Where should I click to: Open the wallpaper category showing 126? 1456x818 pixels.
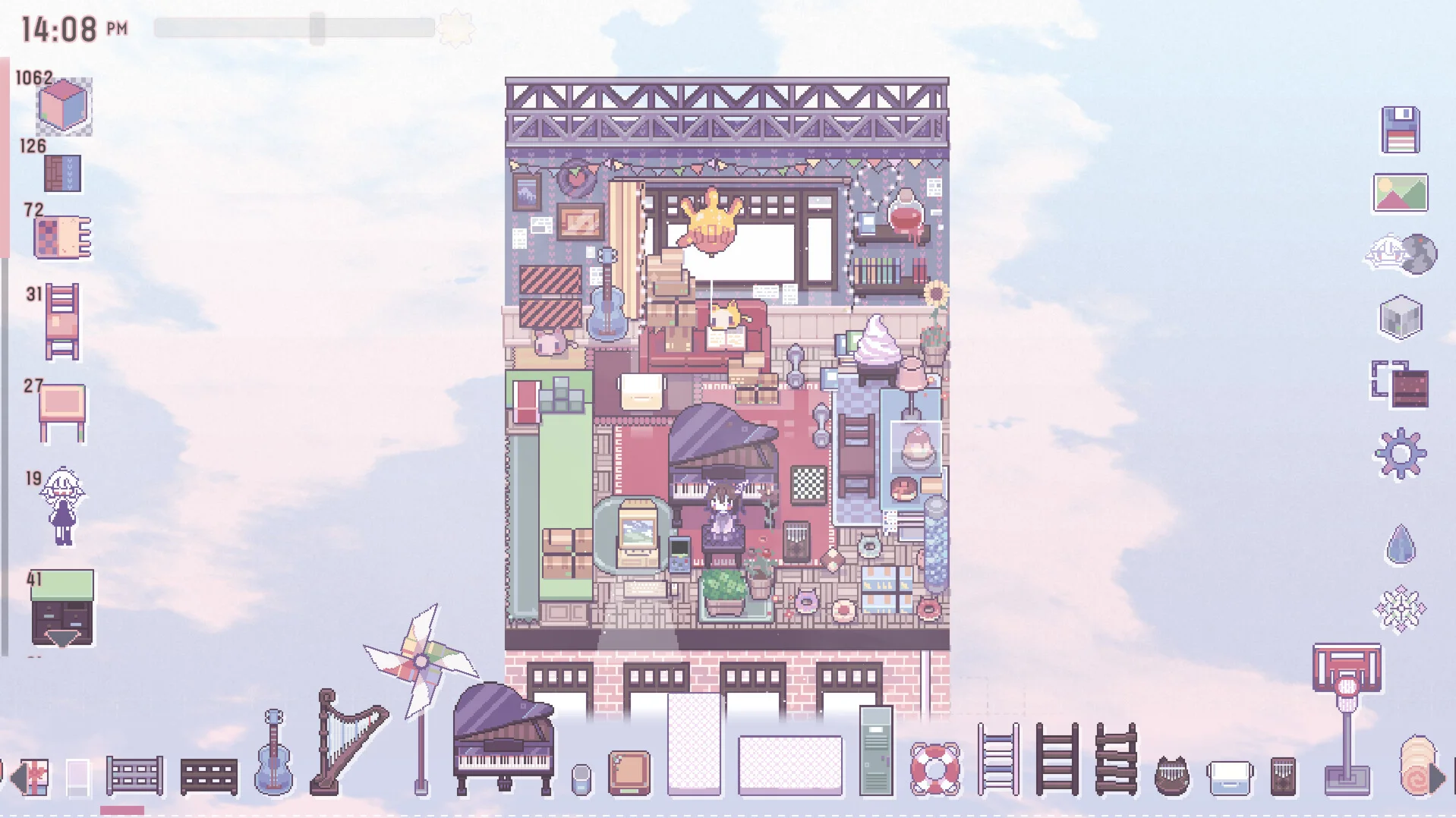pos(62,173)
